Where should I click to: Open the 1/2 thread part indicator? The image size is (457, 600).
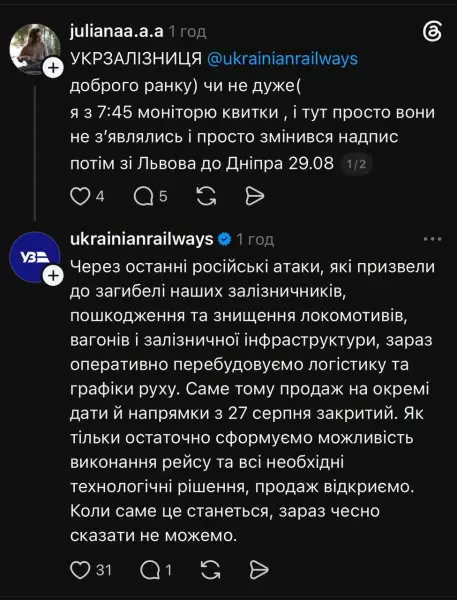(x=356, y=165)
